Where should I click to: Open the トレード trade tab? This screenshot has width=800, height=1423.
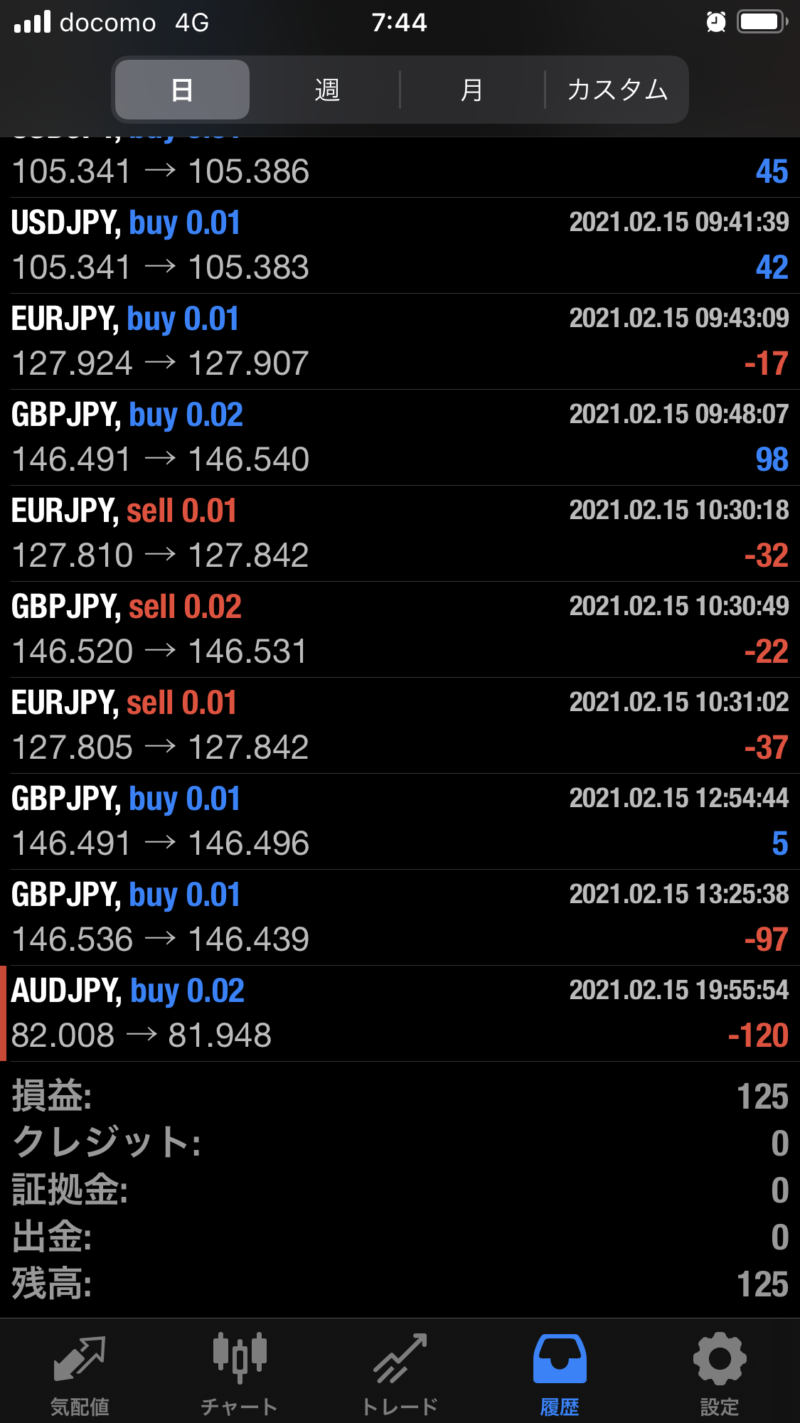point(399,1371)
